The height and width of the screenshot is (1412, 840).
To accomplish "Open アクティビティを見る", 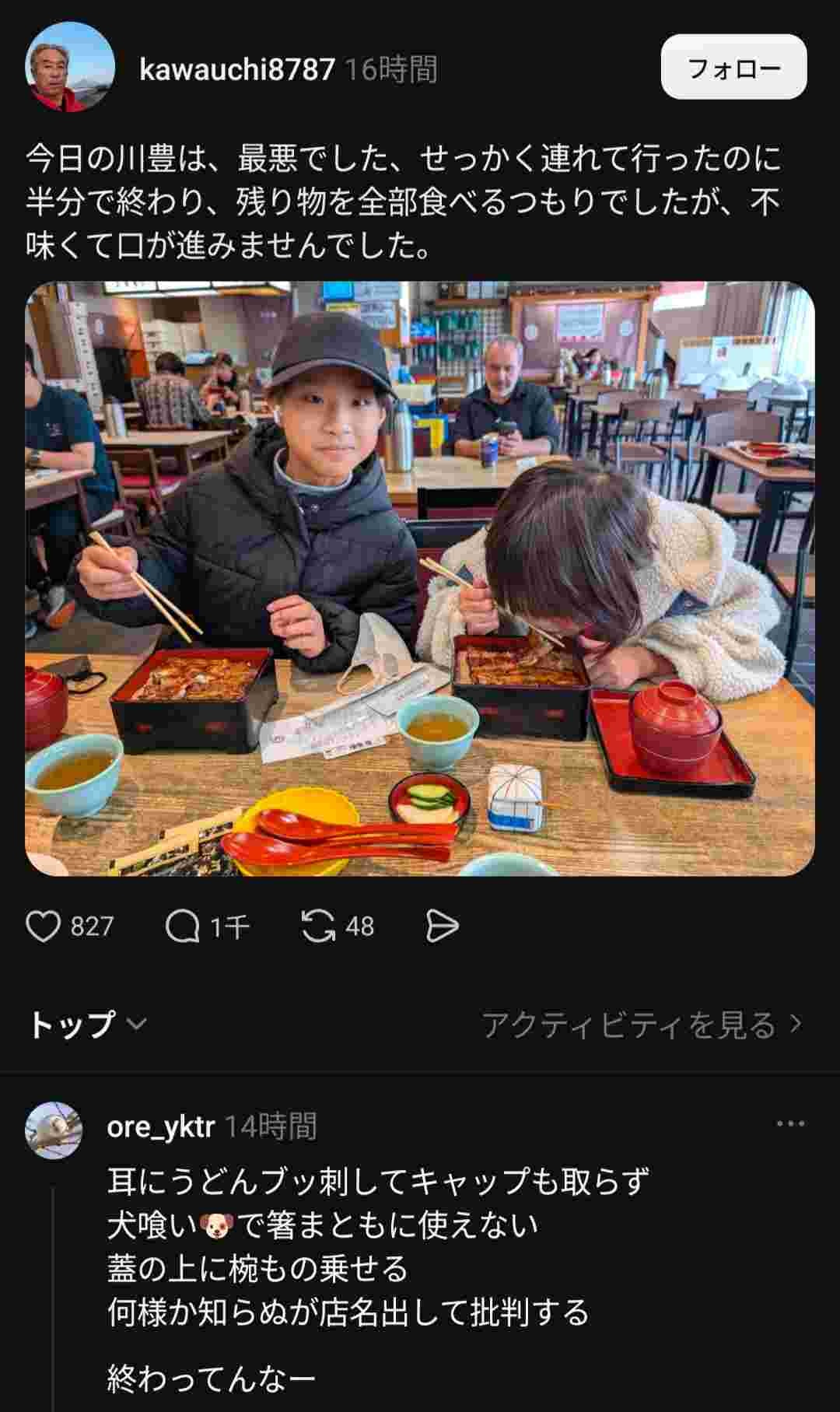I will [x=641, y=1025].
